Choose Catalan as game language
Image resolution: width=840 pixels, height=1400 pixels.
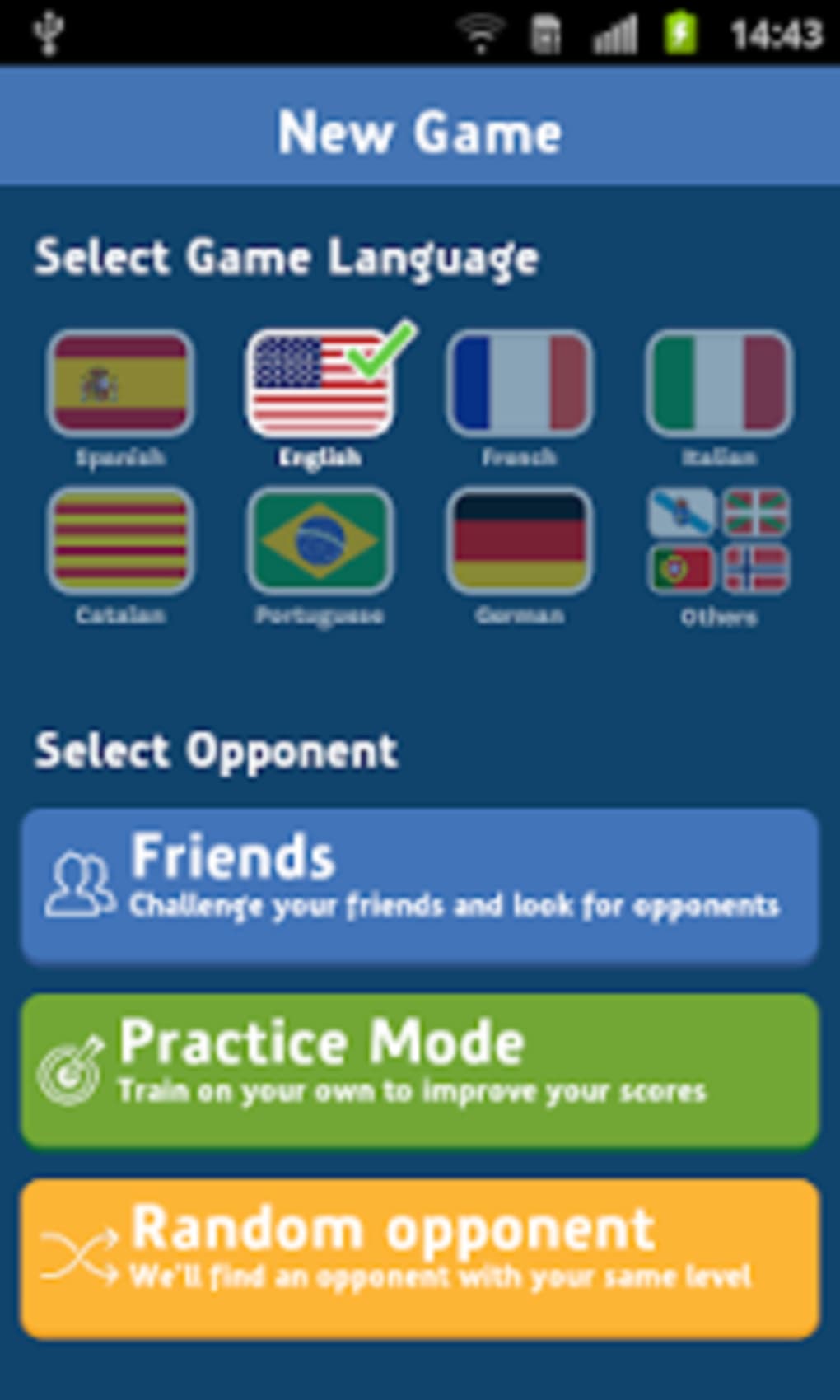[x=120, y=540]
